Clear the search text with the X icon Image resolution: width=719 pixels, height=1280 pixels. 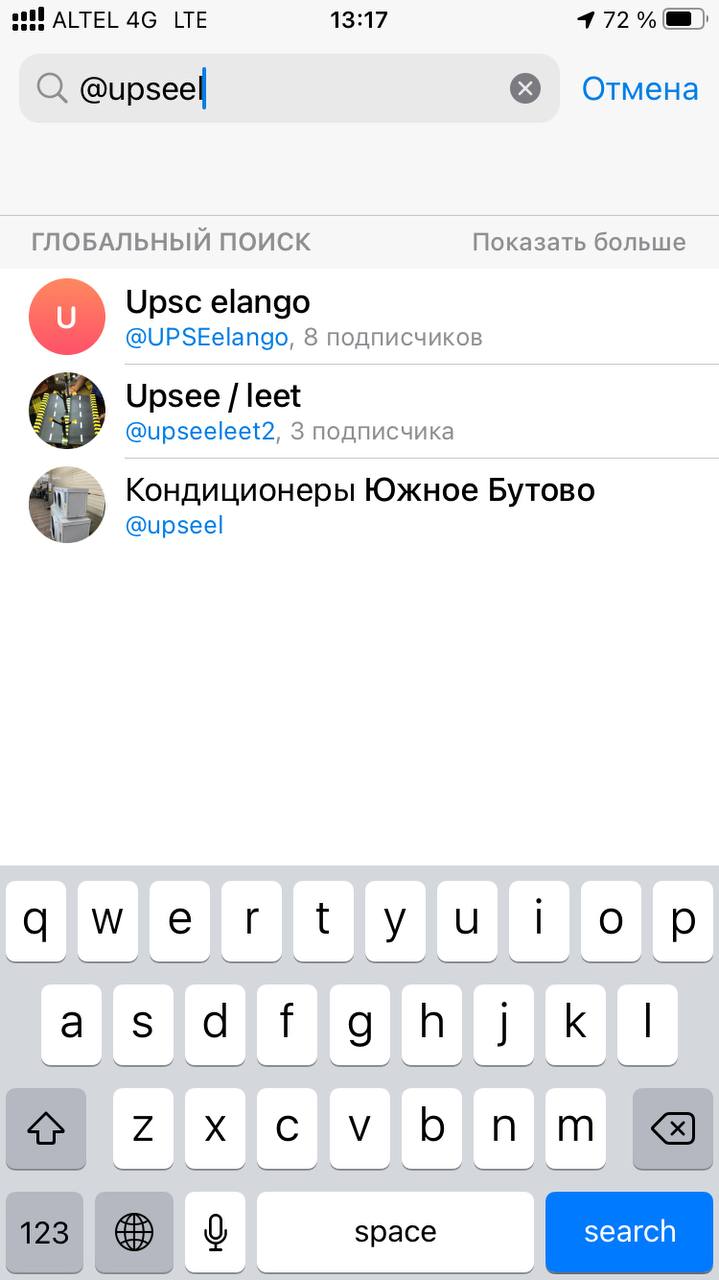pyautogui.click(x=525, y=89)
